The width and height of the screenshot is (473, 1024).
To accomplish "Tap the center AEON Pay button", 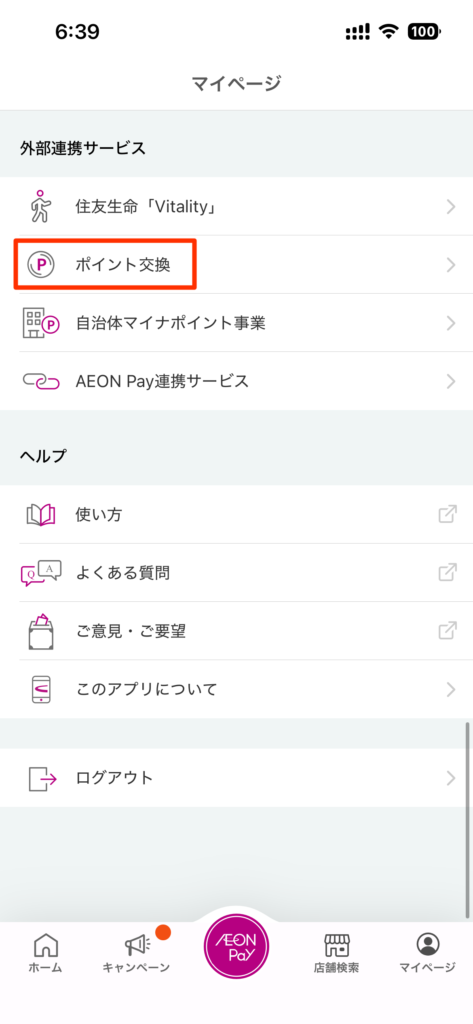I will point(236,946).
